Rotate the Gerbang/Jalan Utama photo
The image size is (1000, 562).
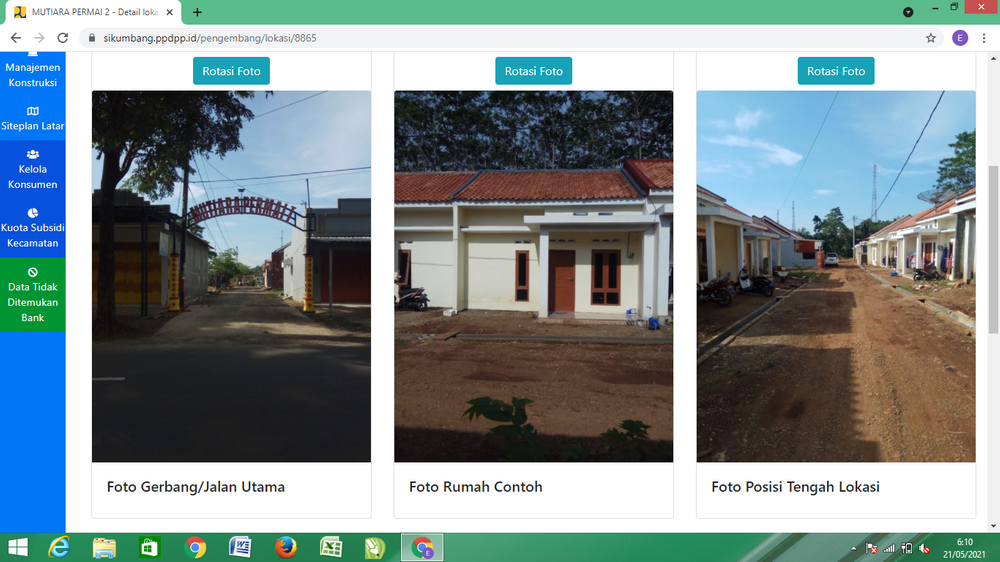pos(231,71)
